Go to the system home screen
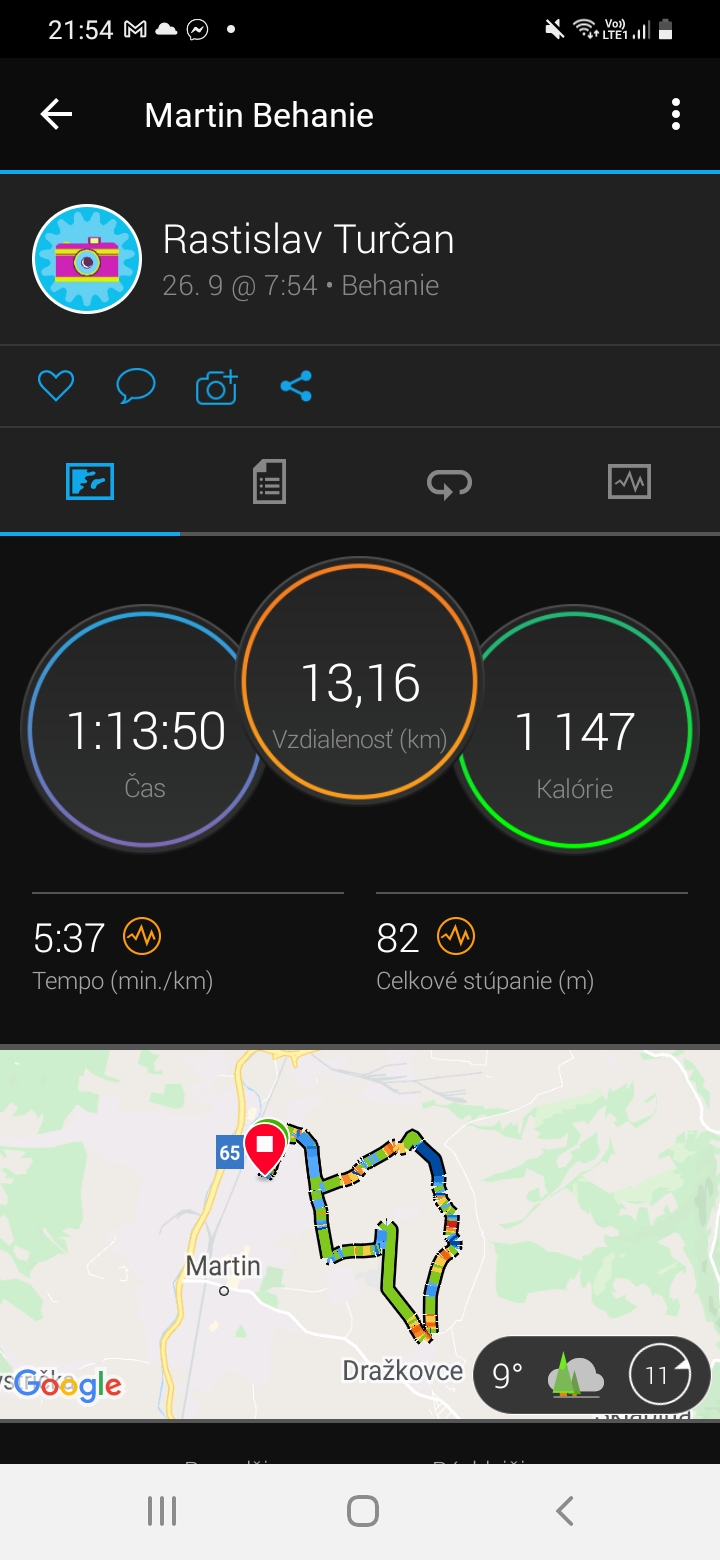Image resolution: width=720 pixels, height=1560 pixels. (x=362, y=1511)
